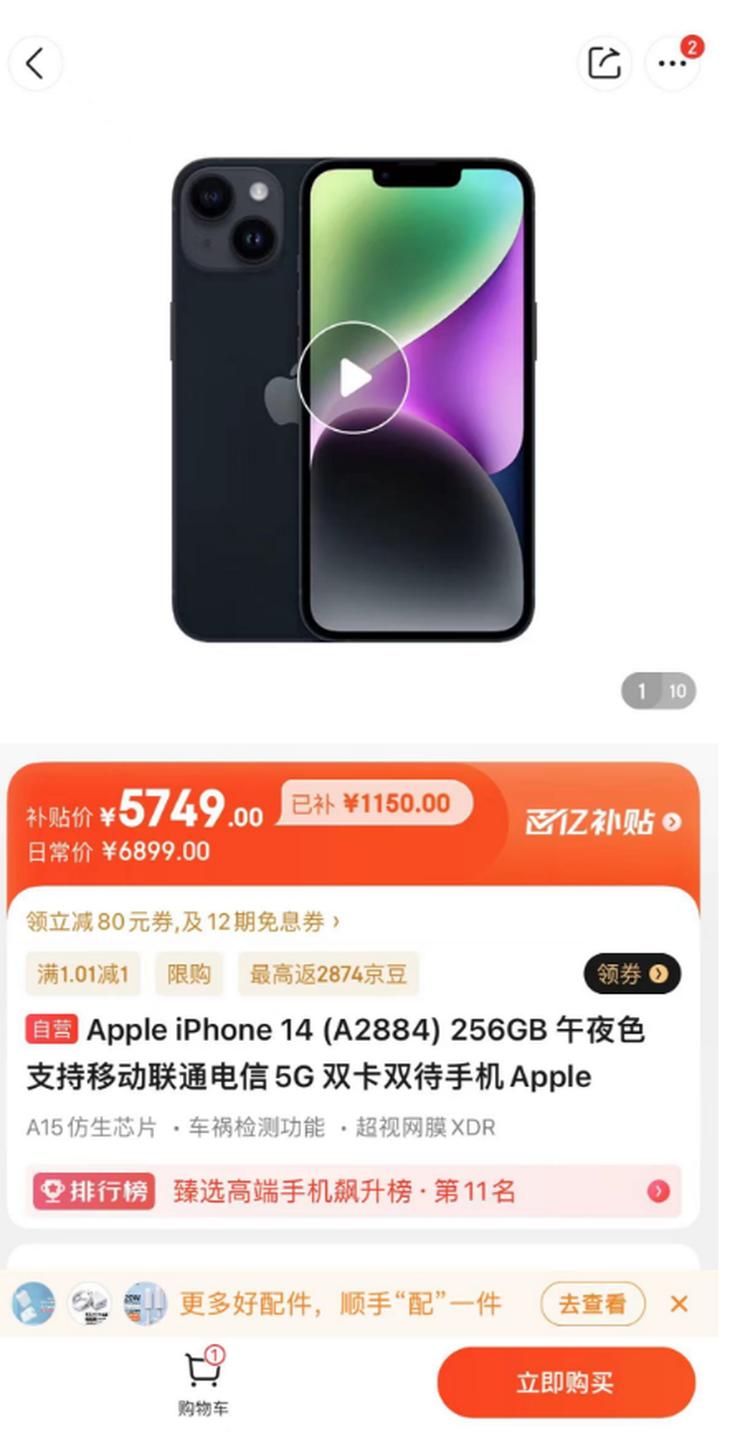
Task: Click the 1/10 image page indicator
Action: coord(659,691)
